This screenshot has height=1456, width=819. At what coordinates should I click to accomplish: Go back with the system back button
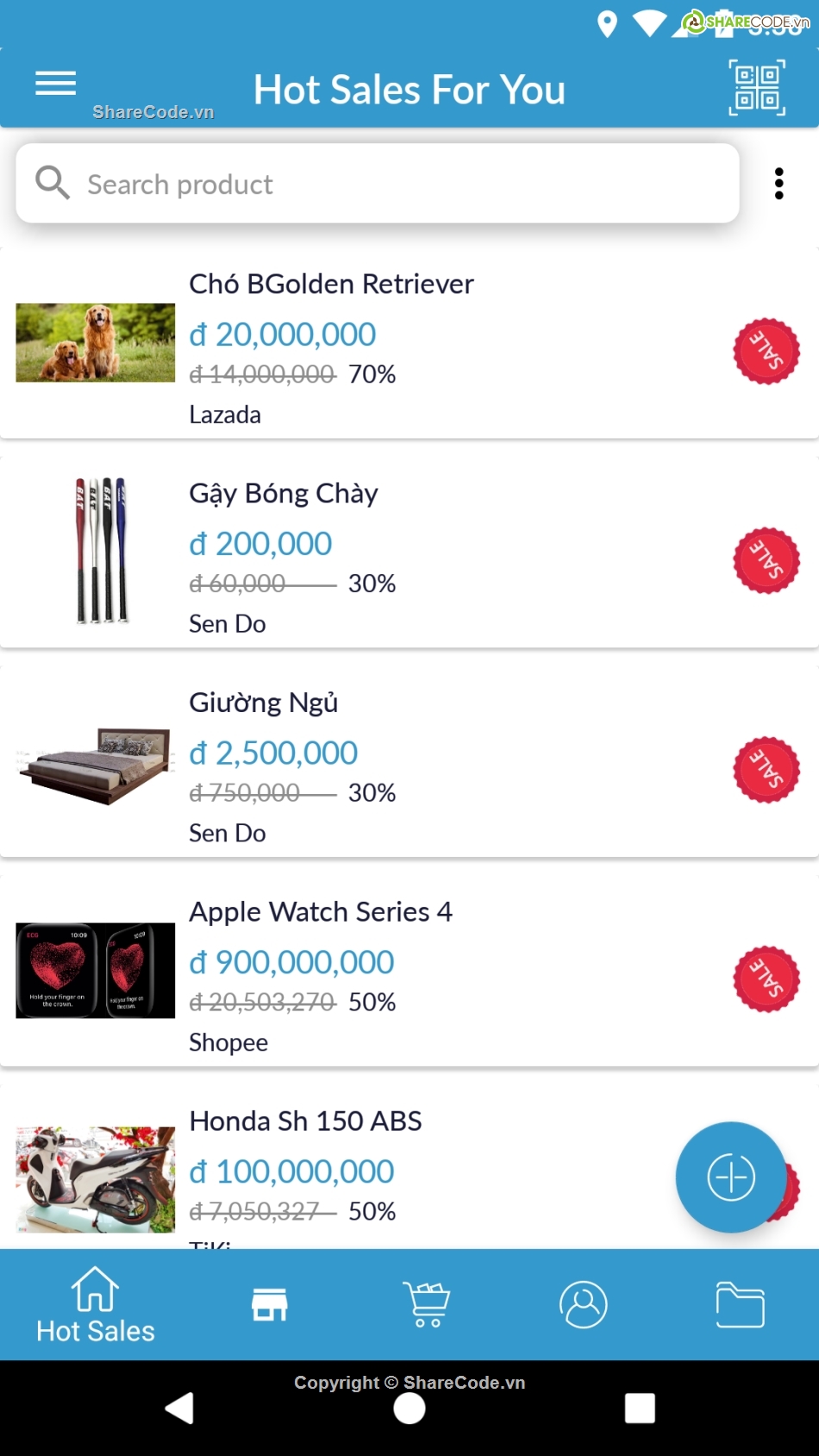click(x=179, y=1409)
